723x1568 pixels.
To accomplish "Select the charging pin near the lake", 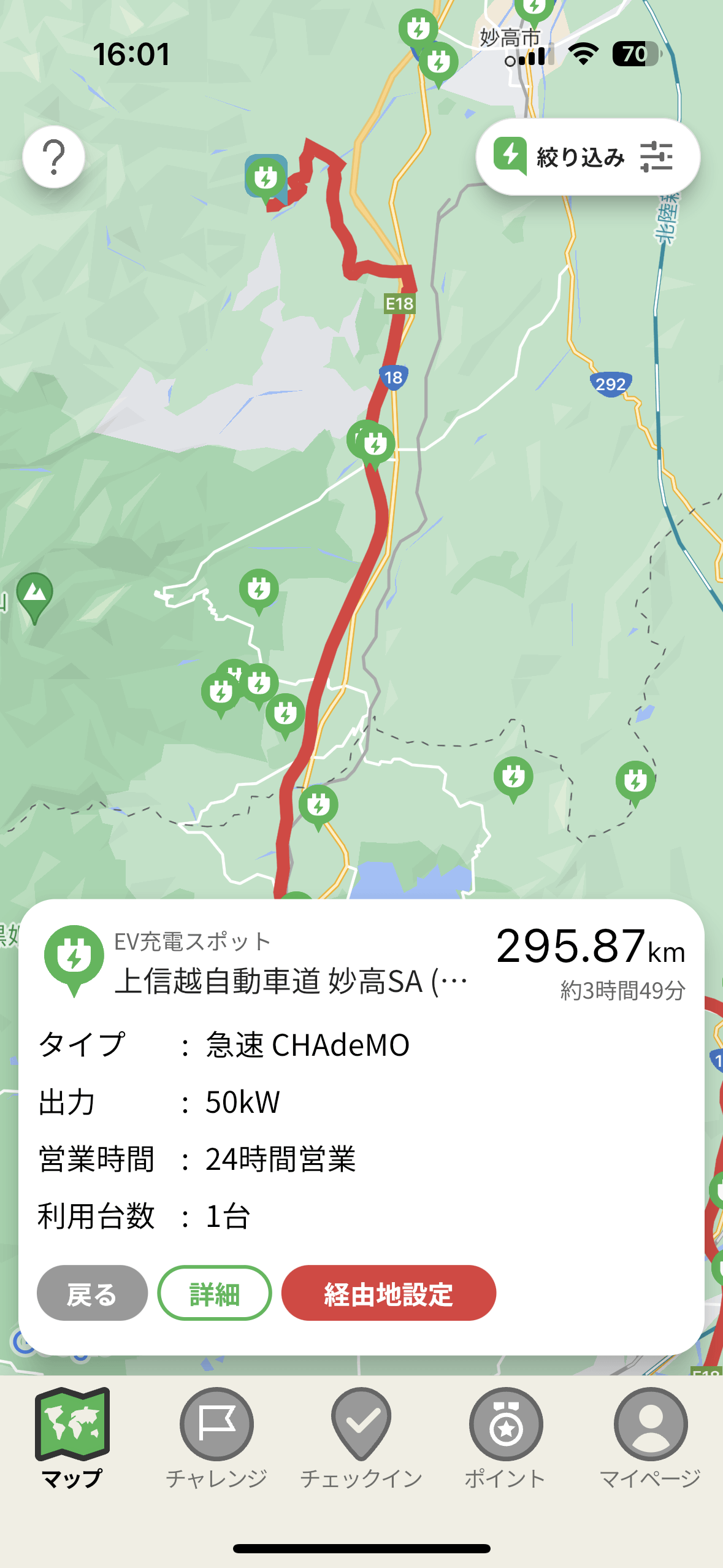I will click(x=318, y=804).
